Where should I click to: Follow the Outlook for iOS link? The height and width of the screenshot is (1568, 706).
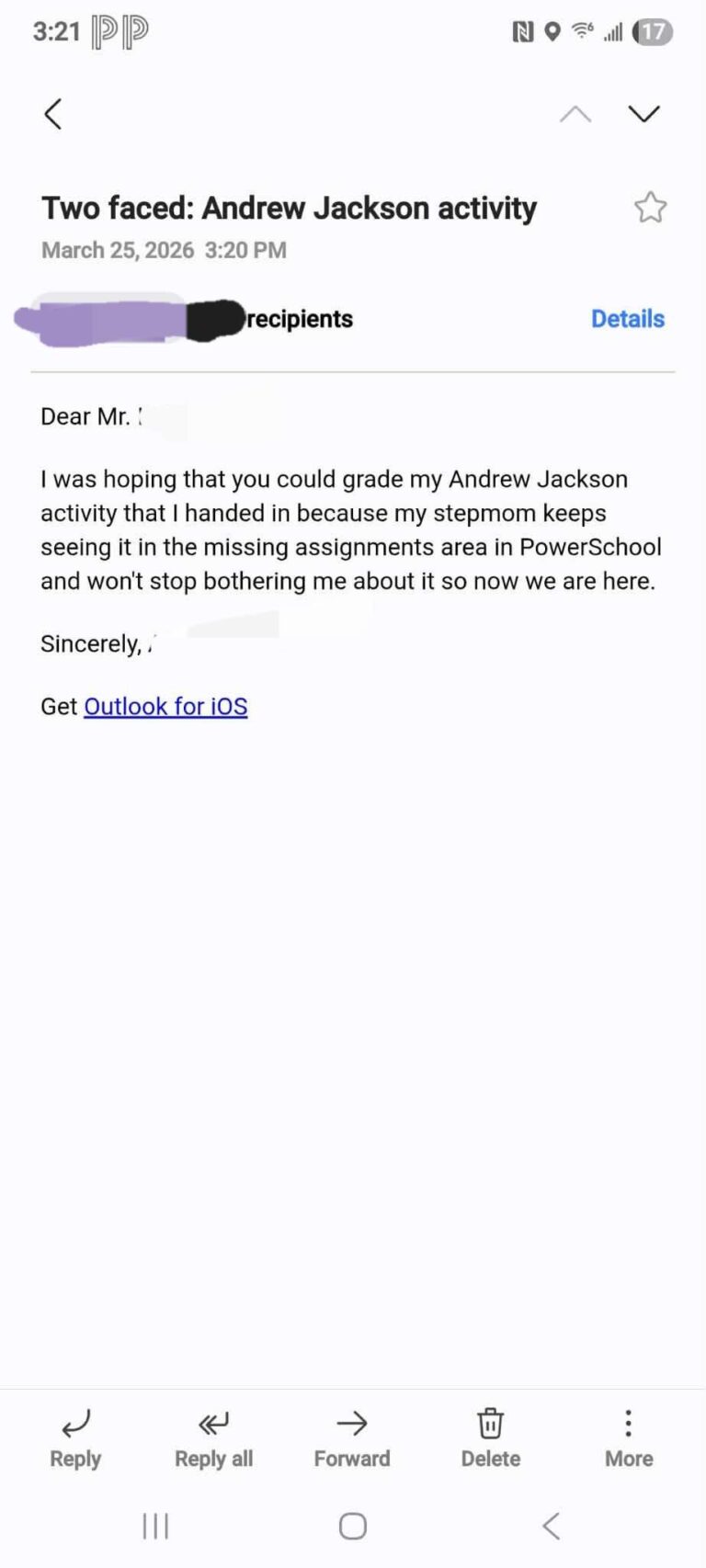[x=165, y=706]
